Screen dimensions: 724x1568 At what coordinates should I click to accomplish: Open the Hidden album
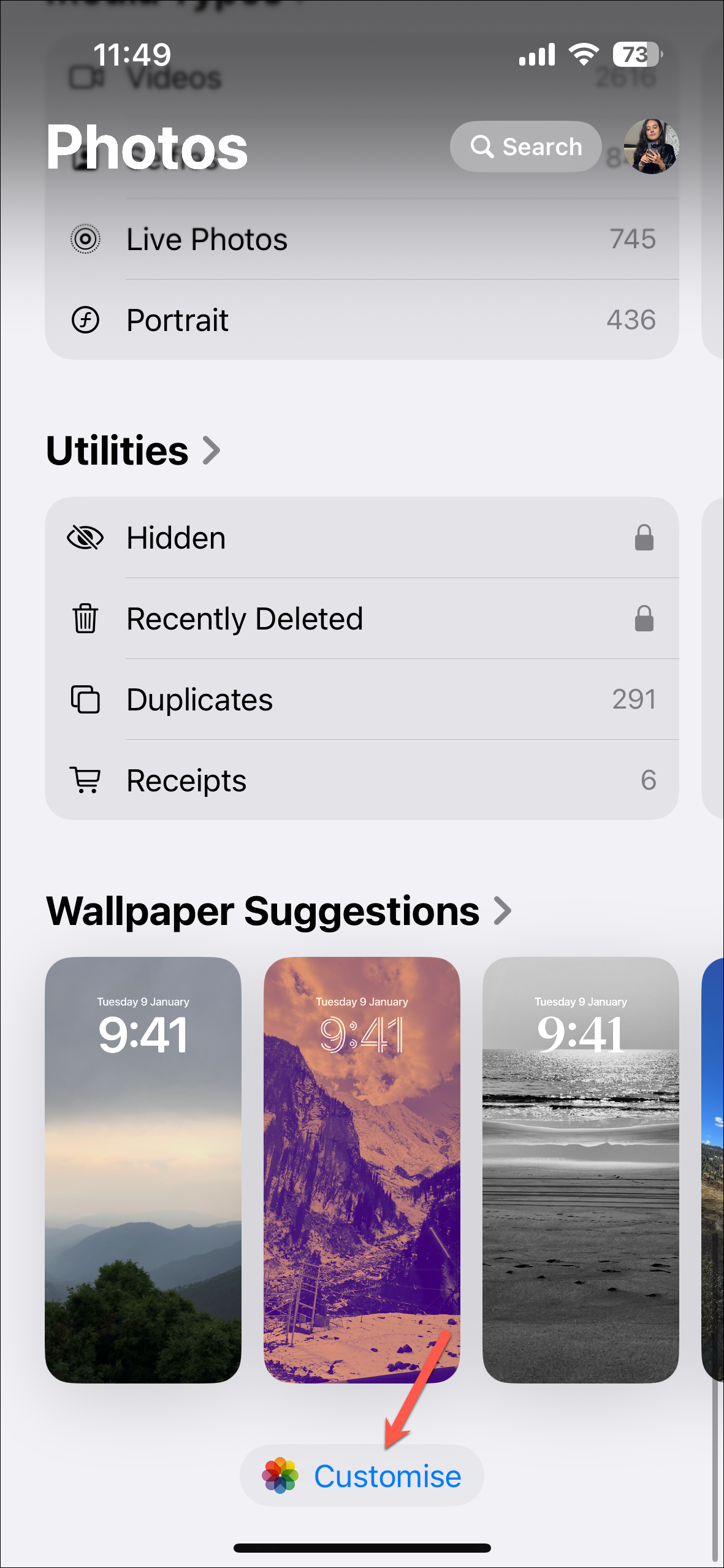[361, 538]
